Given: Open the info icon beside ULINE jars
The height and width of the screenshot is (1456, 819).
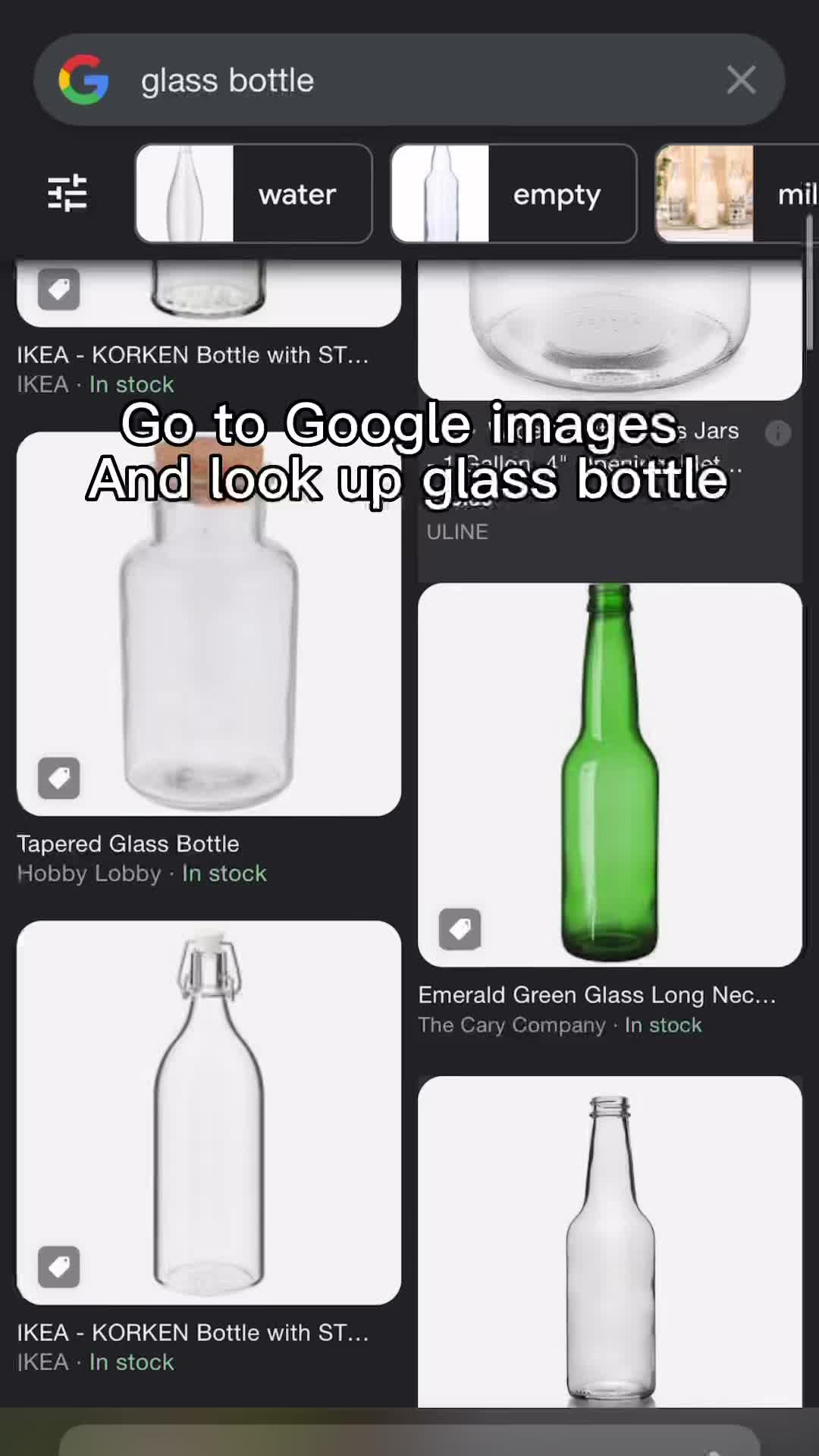Looking at the screenshot, I should point(778,433).
